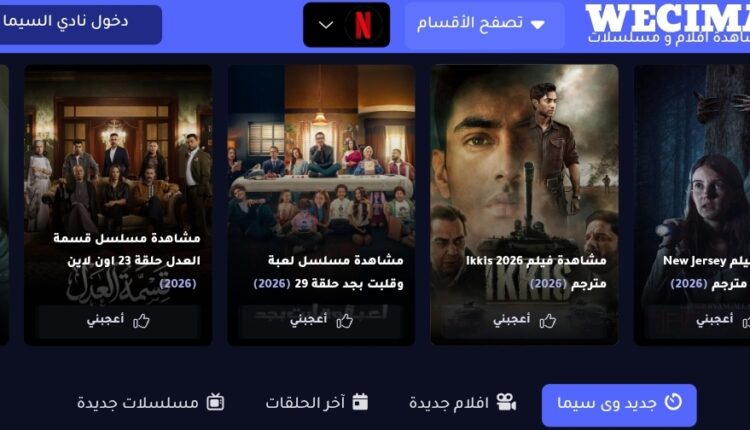Like لعبة وقلبت بجد with أعجبني

(x=321, y=321)
